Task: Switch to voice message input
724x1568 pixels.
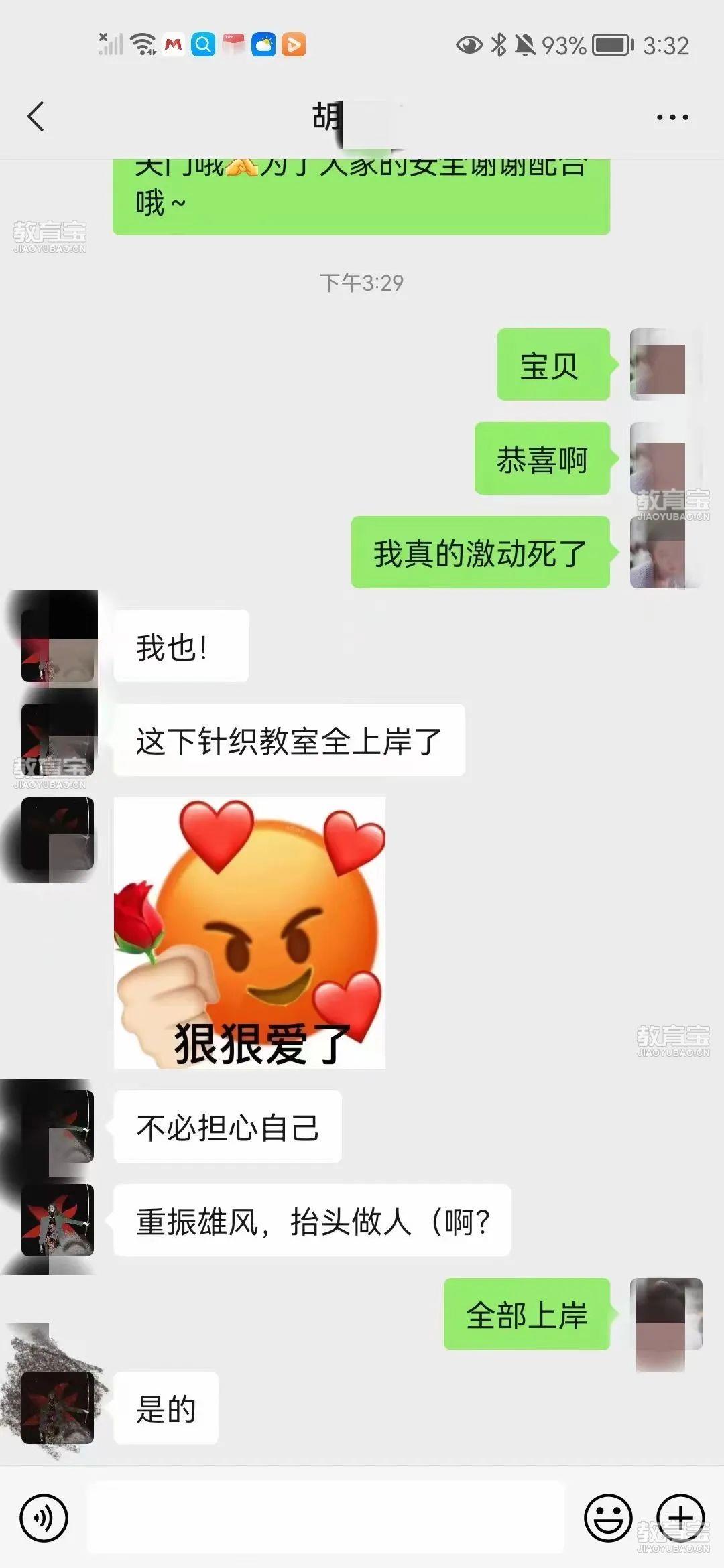Action: coord(44,1517)
